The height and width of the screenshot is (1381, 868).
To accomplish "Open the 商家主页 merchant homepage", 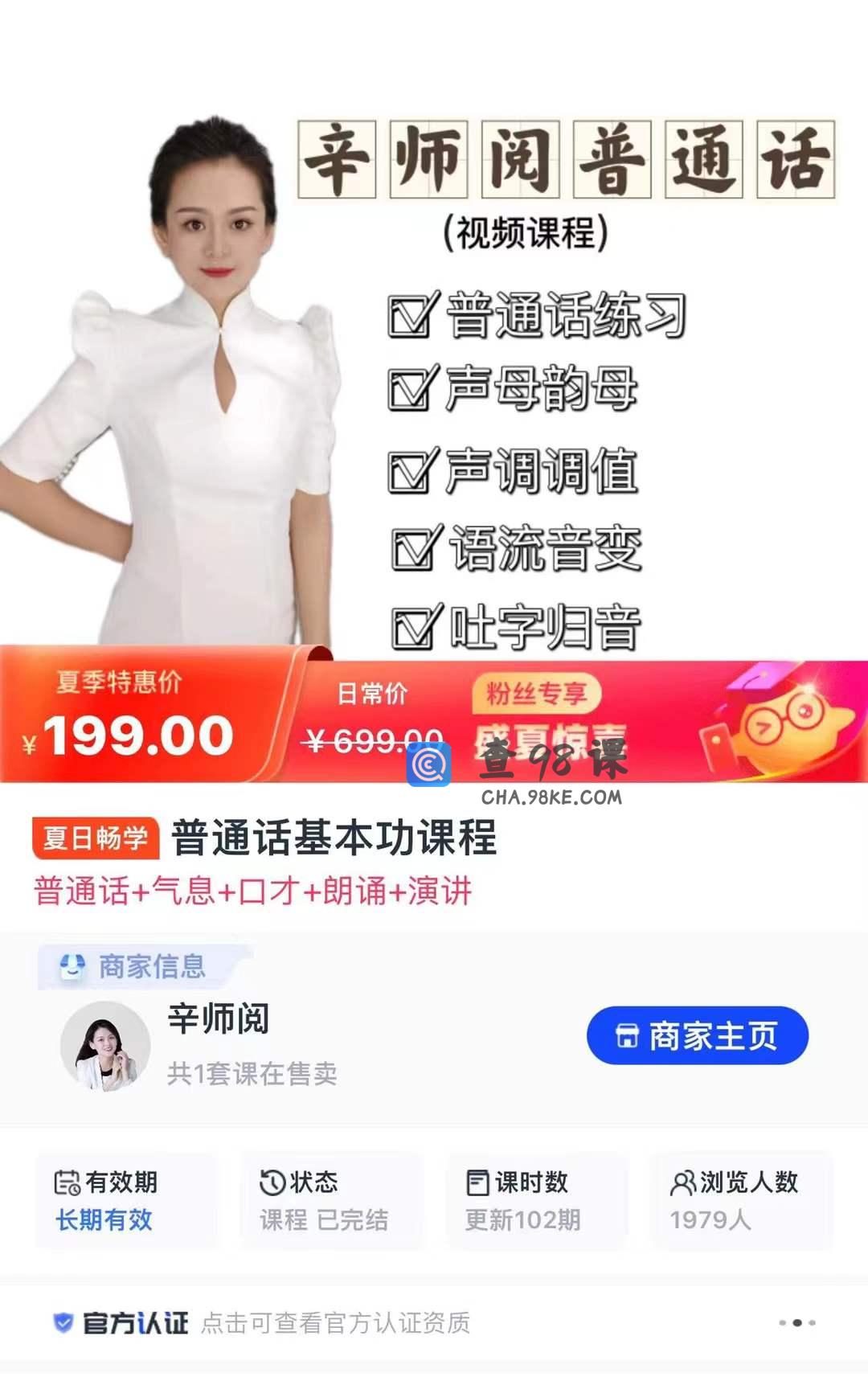I will click(697, 1035).
